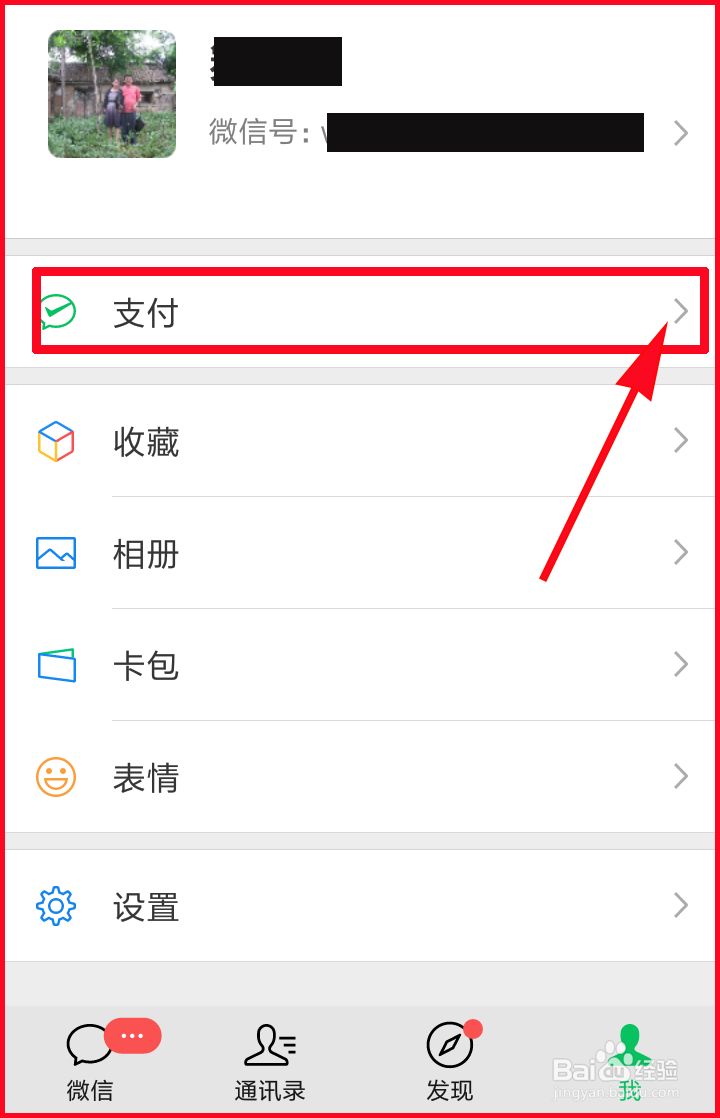The height and width of the screenshot is (1118, 720).
Task: Expand the 设置 row chevron
Action: coord(681,906)
